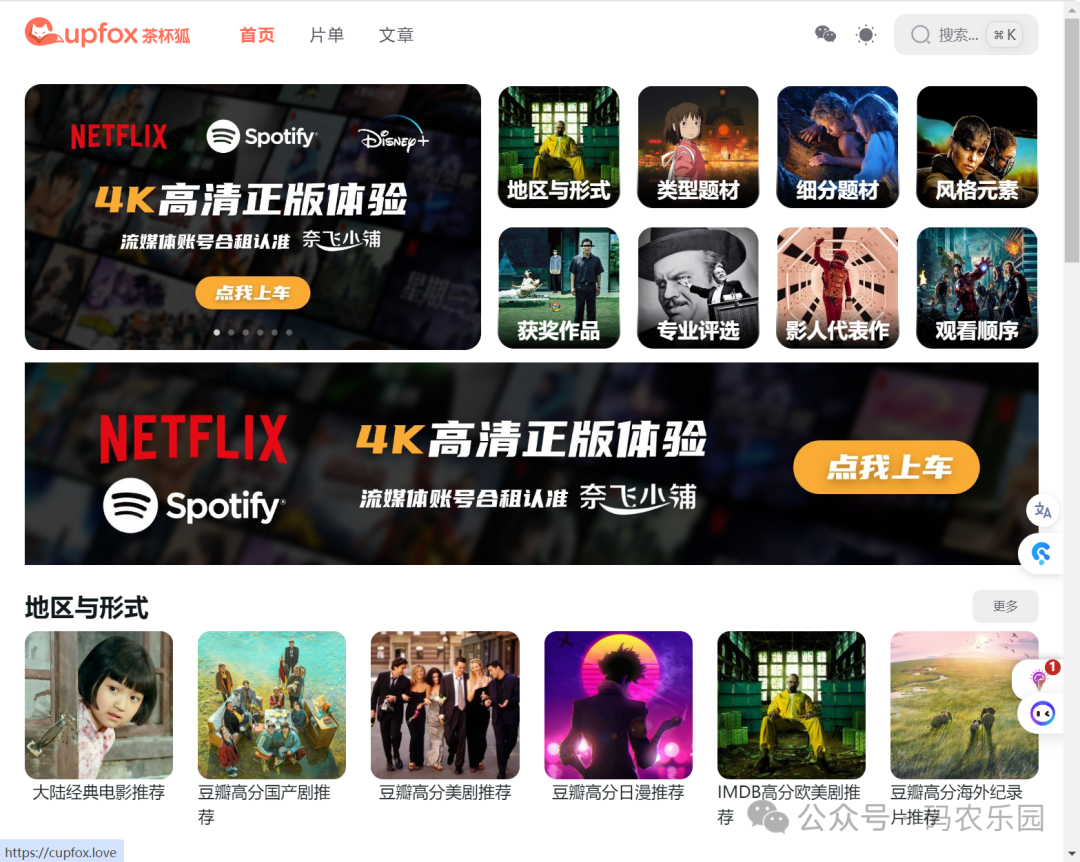Open the 风格元素 category tile
The width and height of the screenshot is (1080, 862).
coord(976,147)
